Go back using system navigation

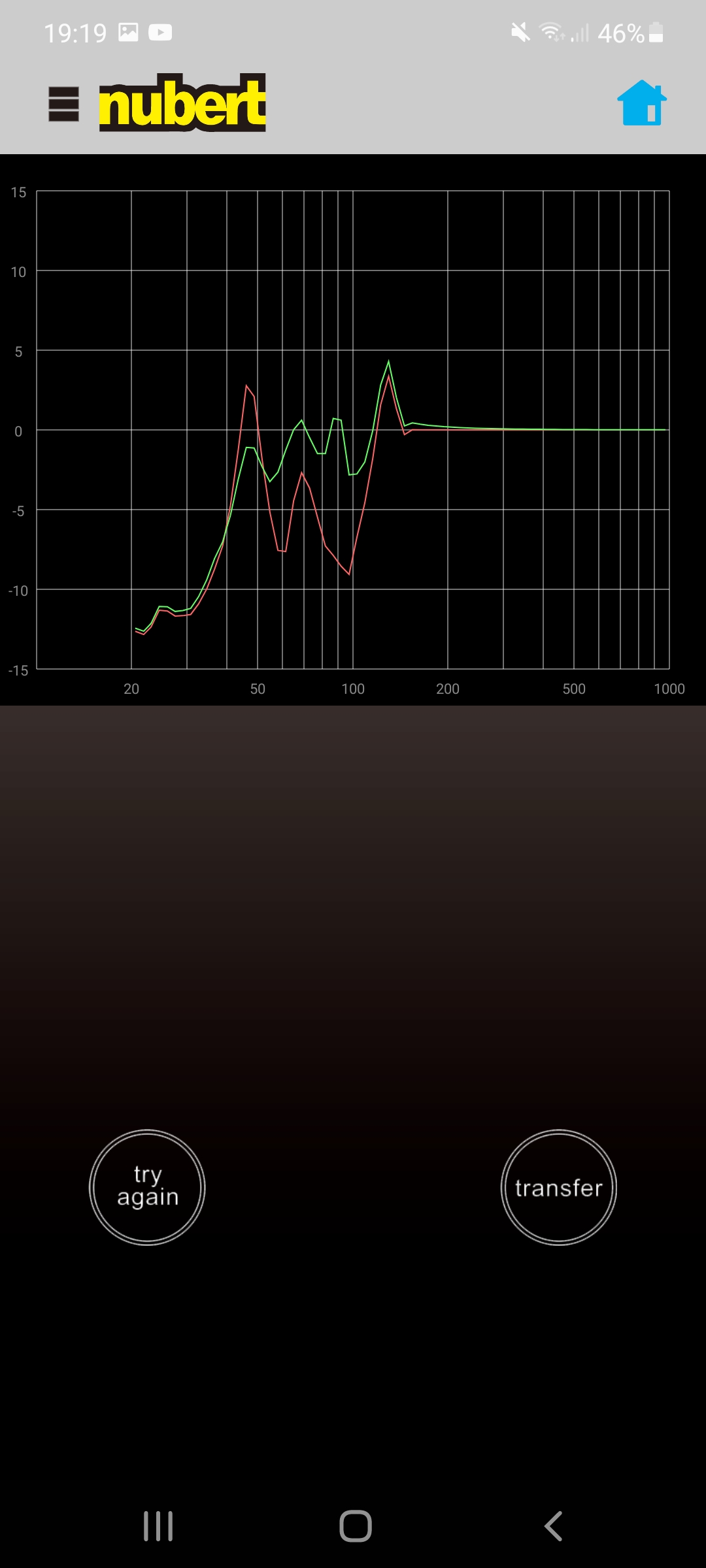pos(553,1526)
